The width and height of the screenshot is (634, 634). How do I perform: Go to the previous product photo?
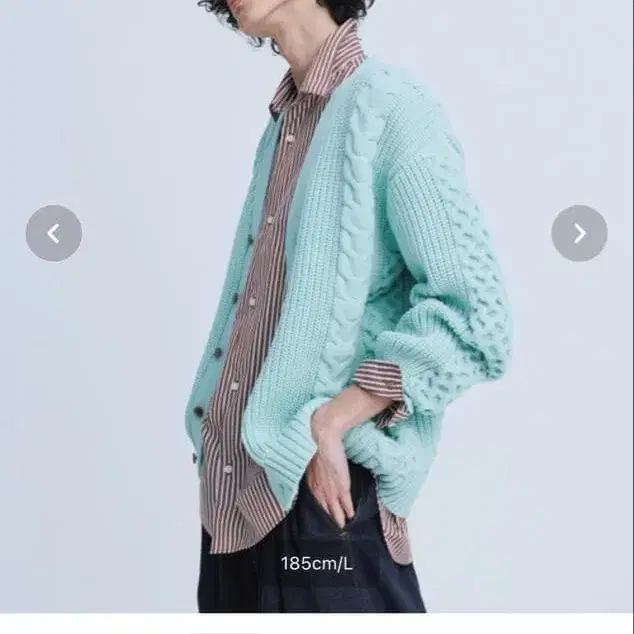[54, 234]
